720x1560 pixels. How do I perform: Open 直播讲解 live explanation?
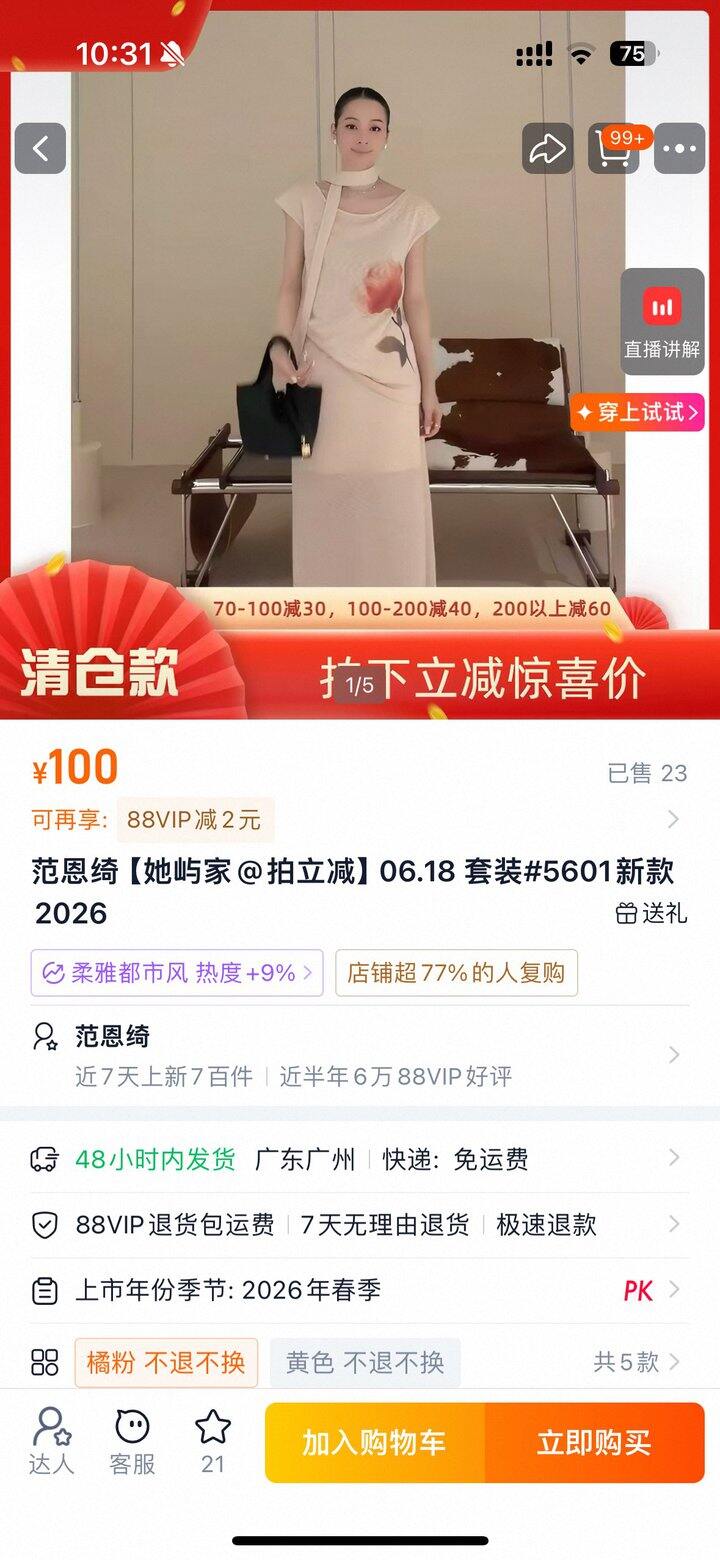[662, 322]
